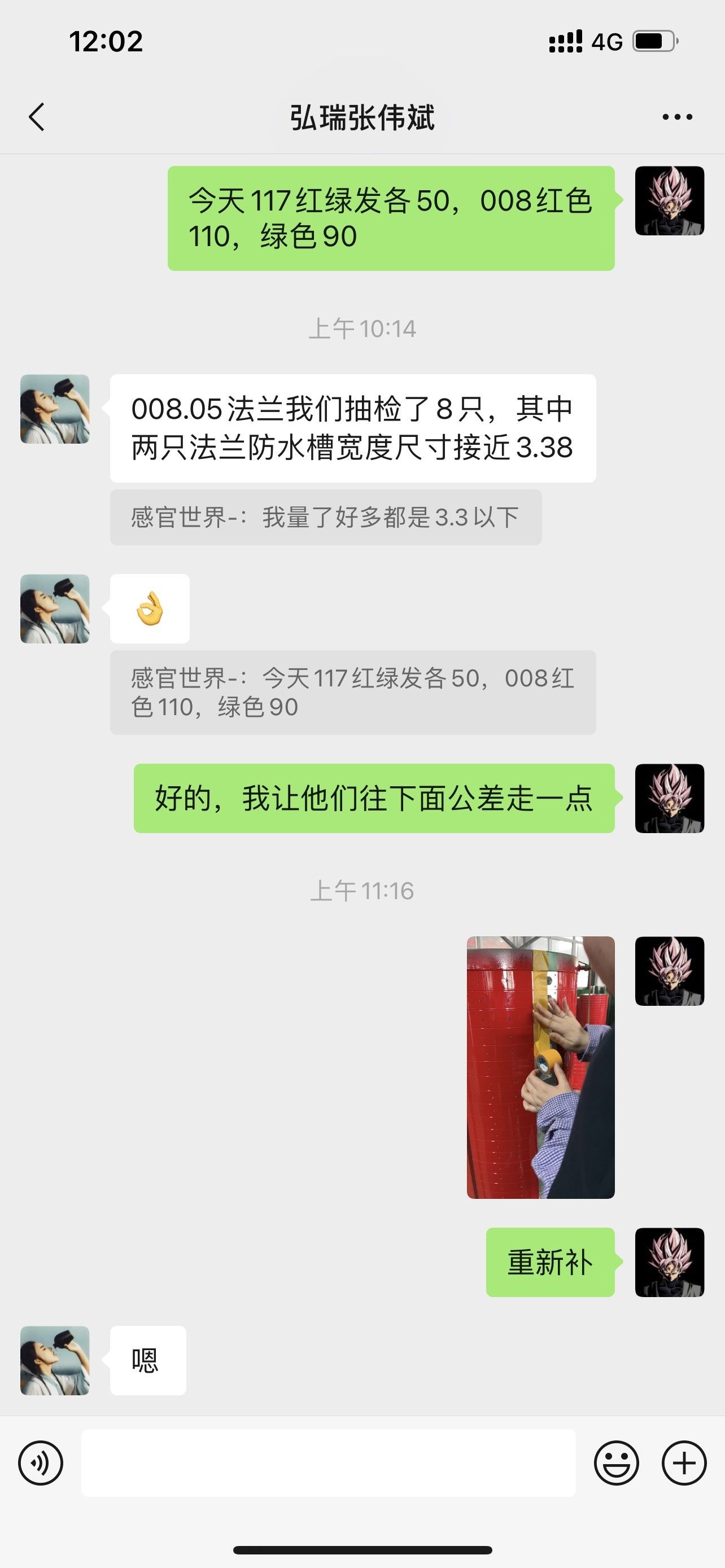Switch to voice message input
The height and width of the screenshot is (1568, 725).
point(41,1462)
